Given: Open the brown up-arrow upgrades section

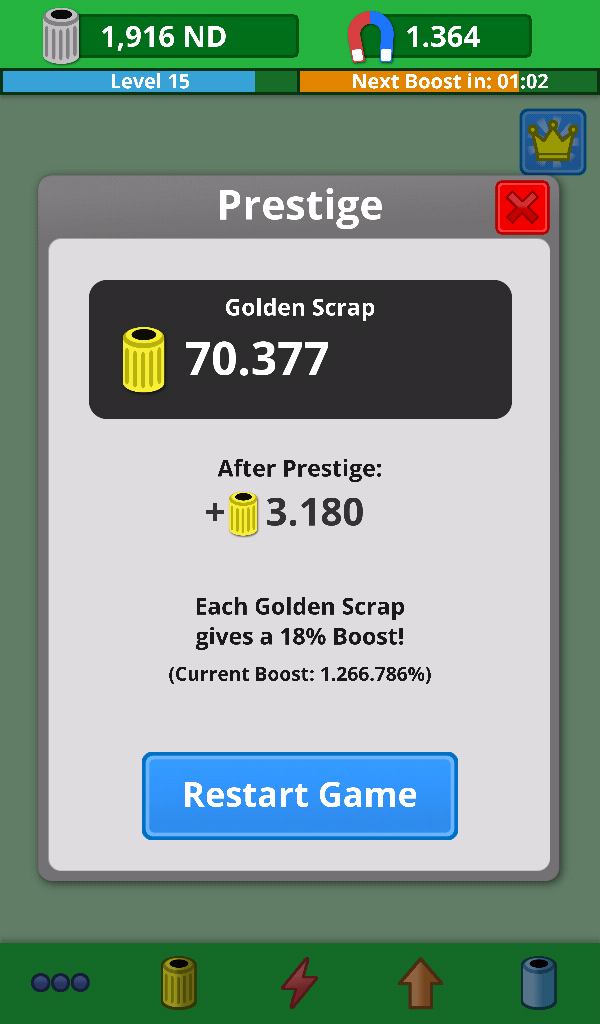Looking at the screenshot, I should pos(420,983).
